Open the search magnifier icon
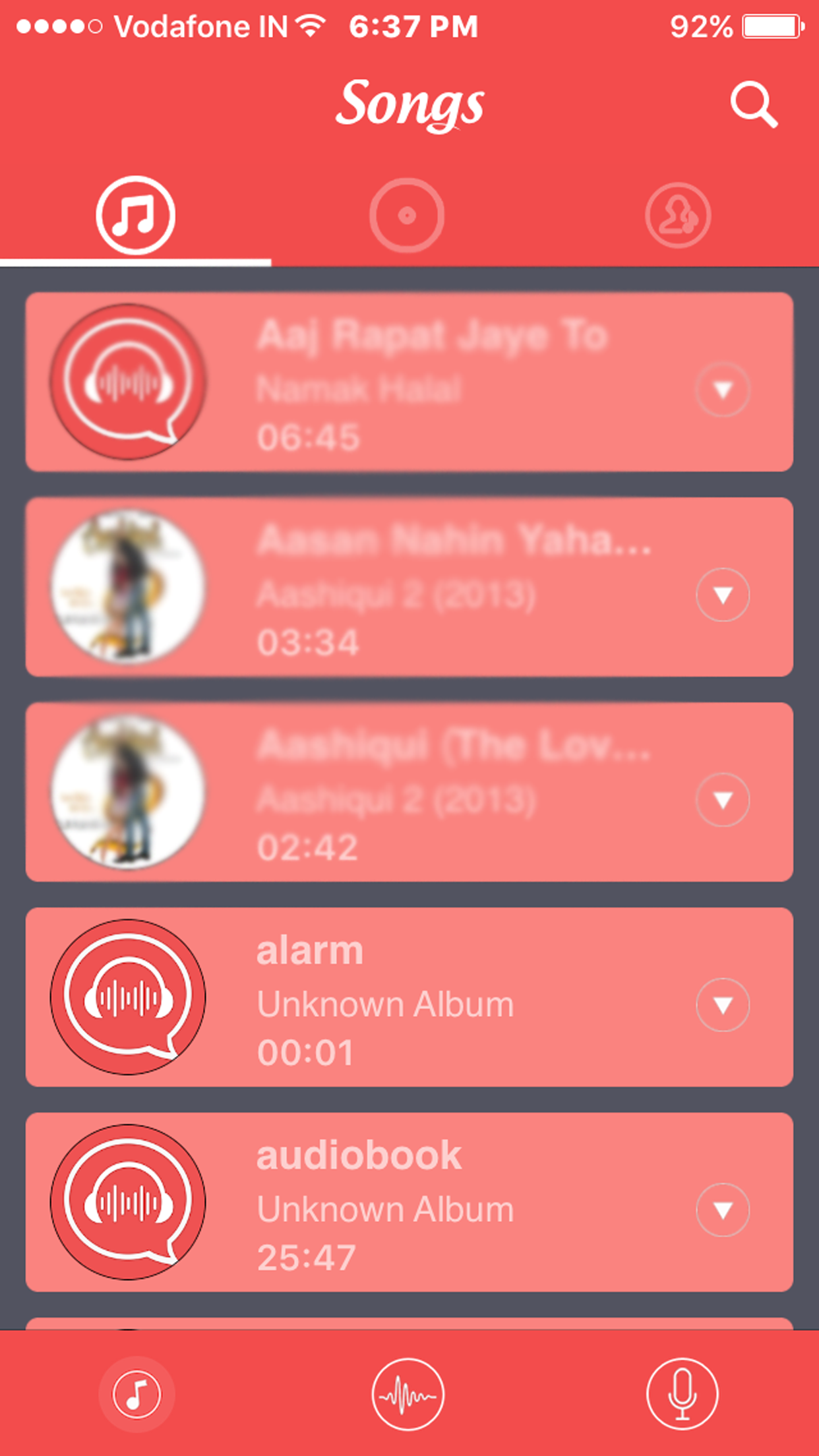The height and width of the screenshot is (1456, 819). pos(754,104)
